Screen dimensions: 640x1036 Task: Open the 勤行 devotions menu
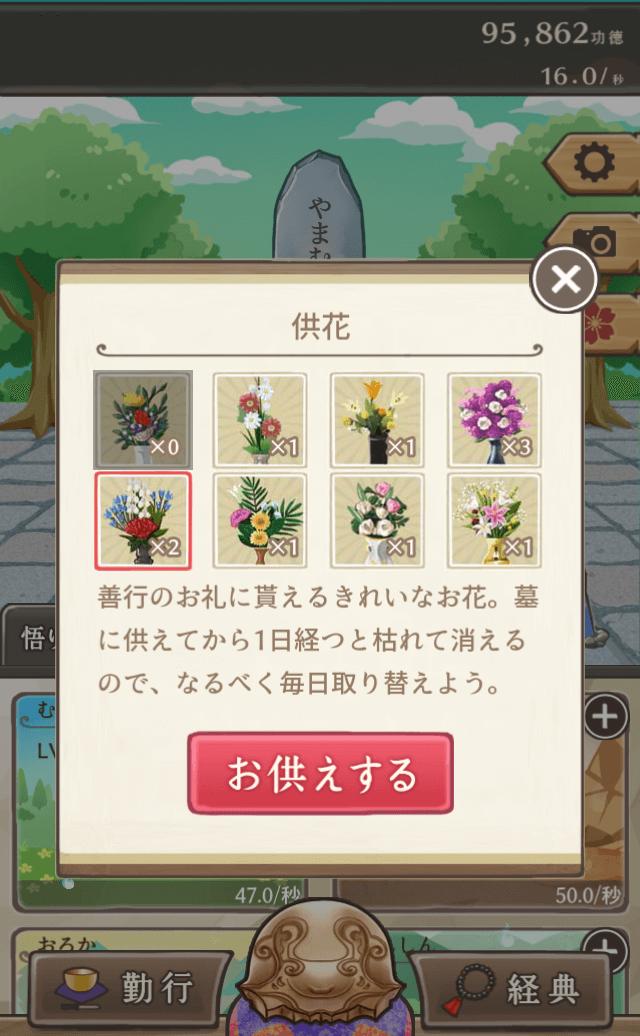tap(130, 990)
